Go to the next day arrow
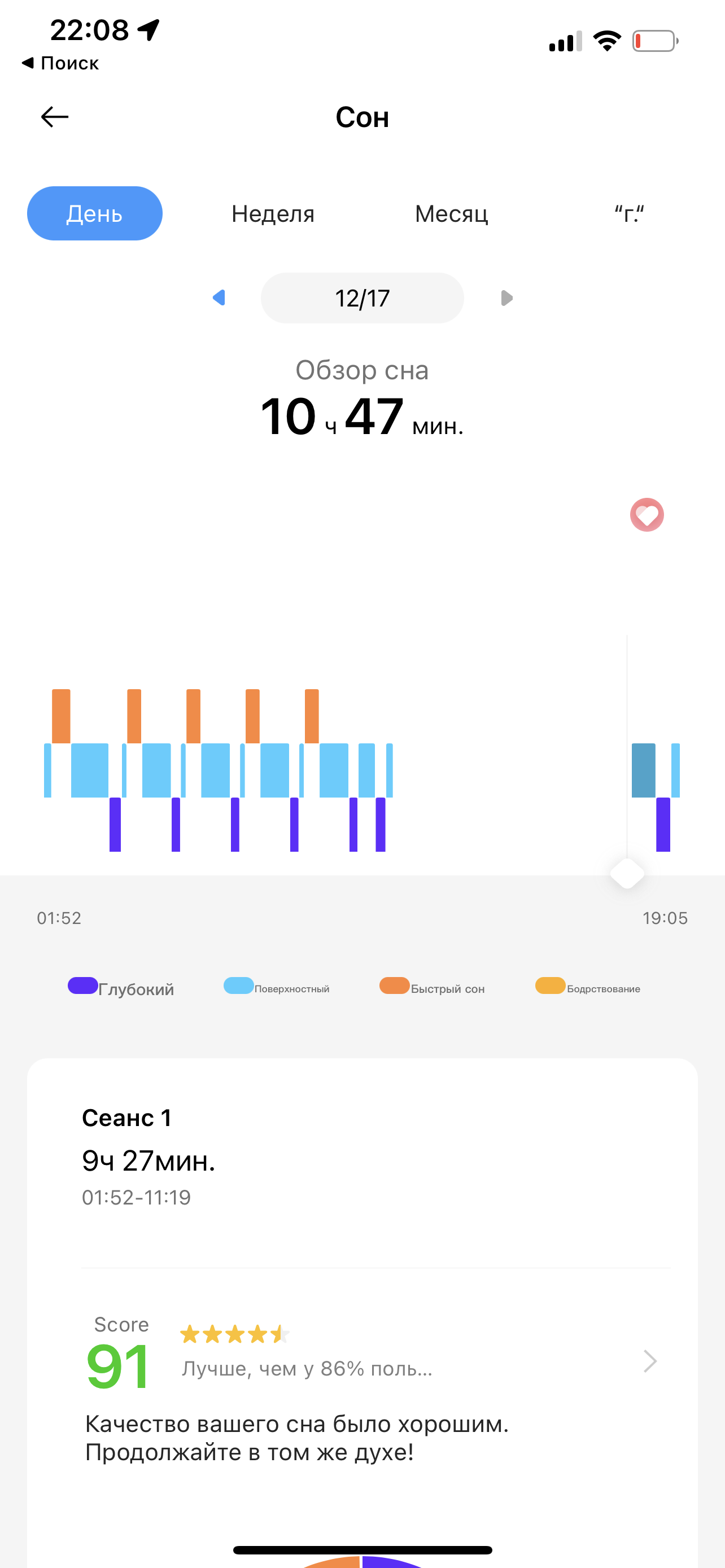Image resolution: width=725 pixels, height=1568 pixels. 506,297
